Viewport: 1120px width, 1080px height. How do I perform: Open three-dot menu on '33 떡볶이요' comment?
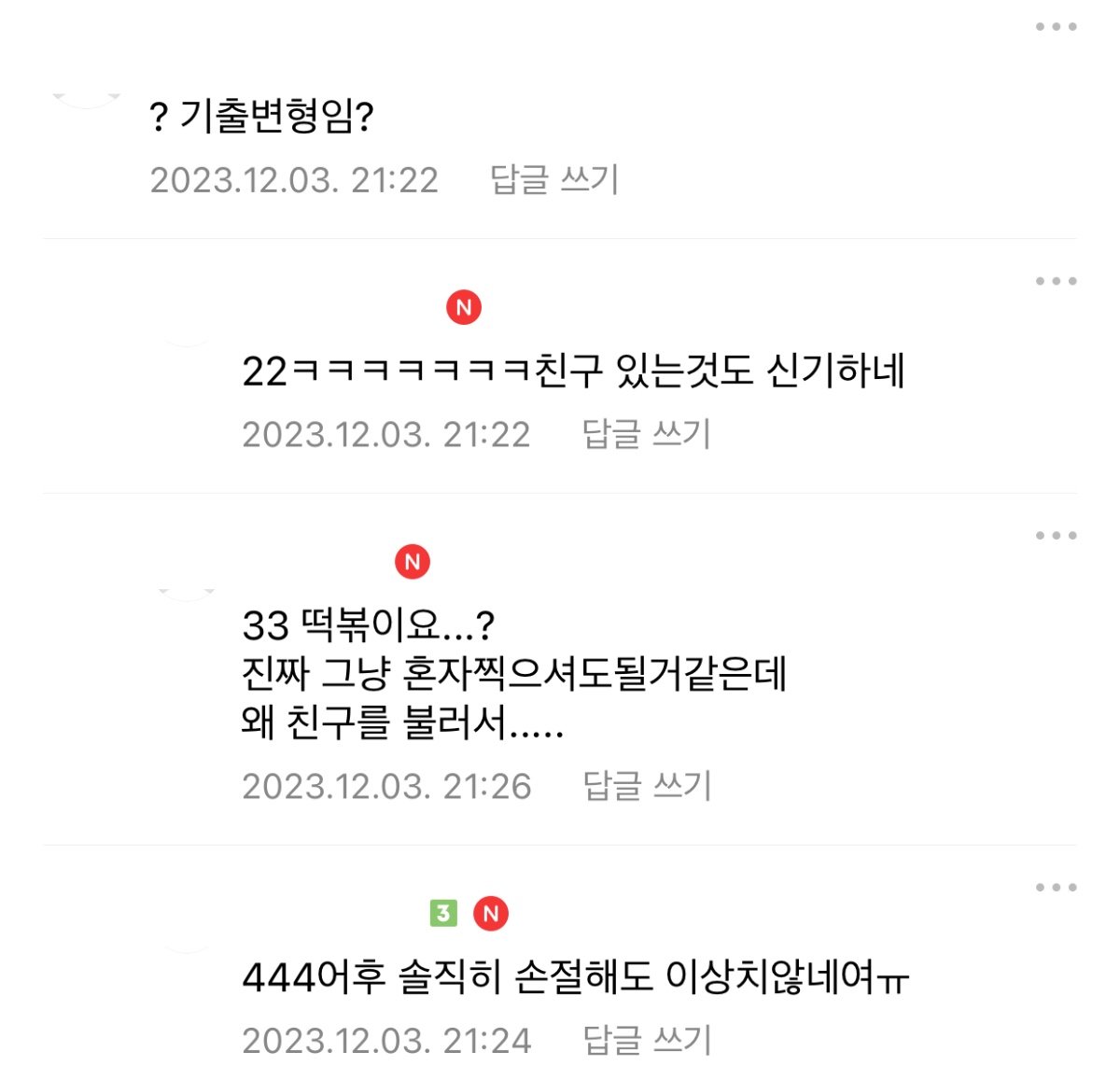click(1056, 536)
